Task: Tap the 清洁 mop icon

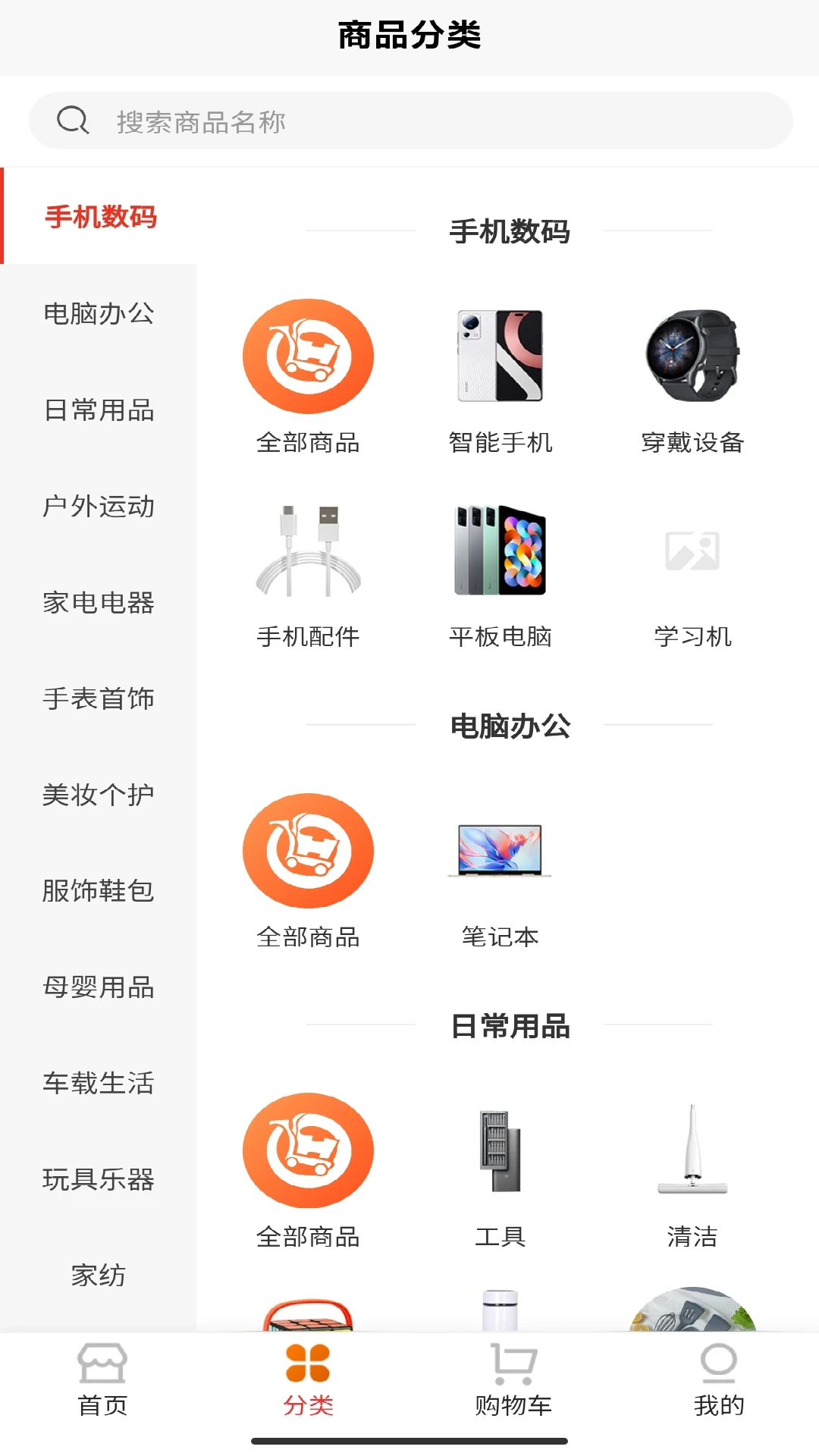Action: click(x=692, y=1151)
